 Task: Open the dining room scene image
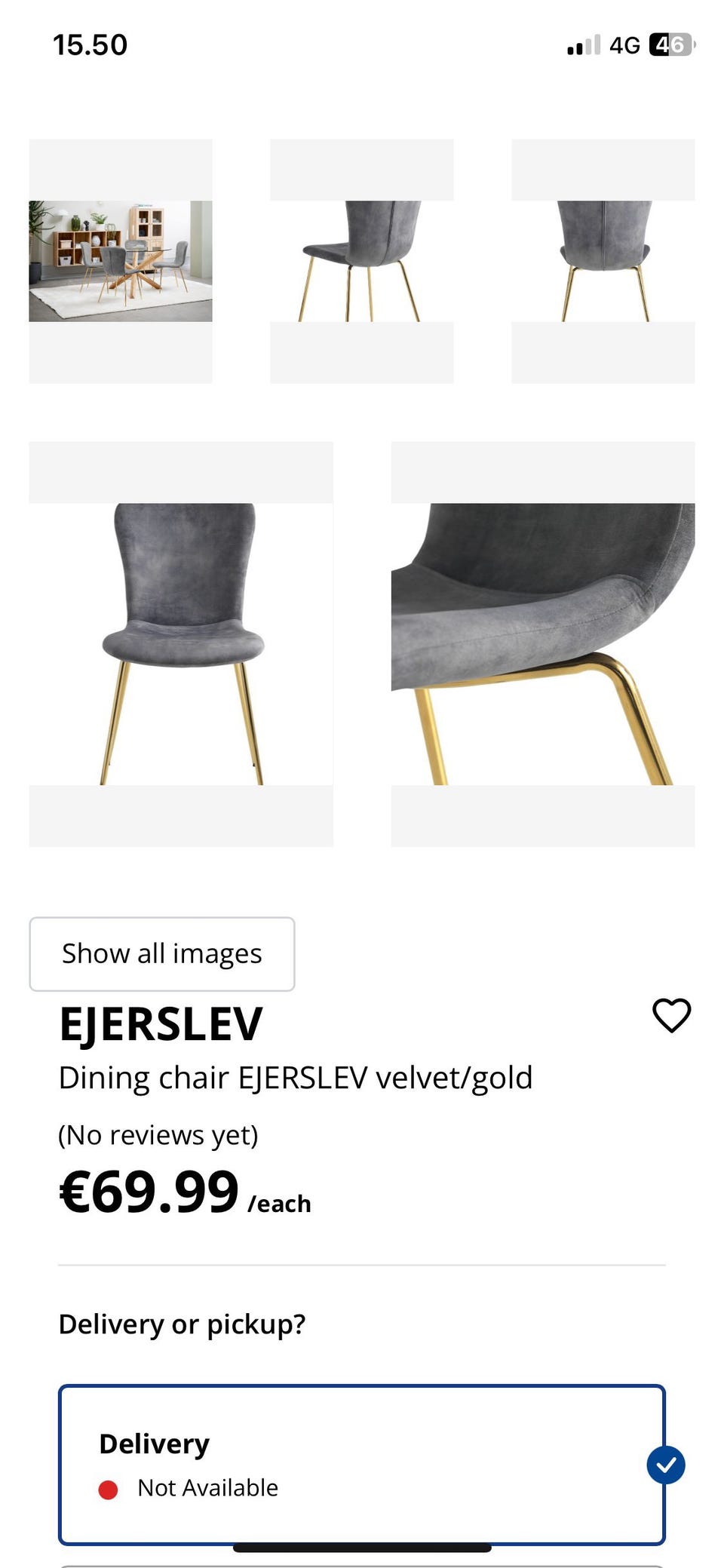(121, 261)
